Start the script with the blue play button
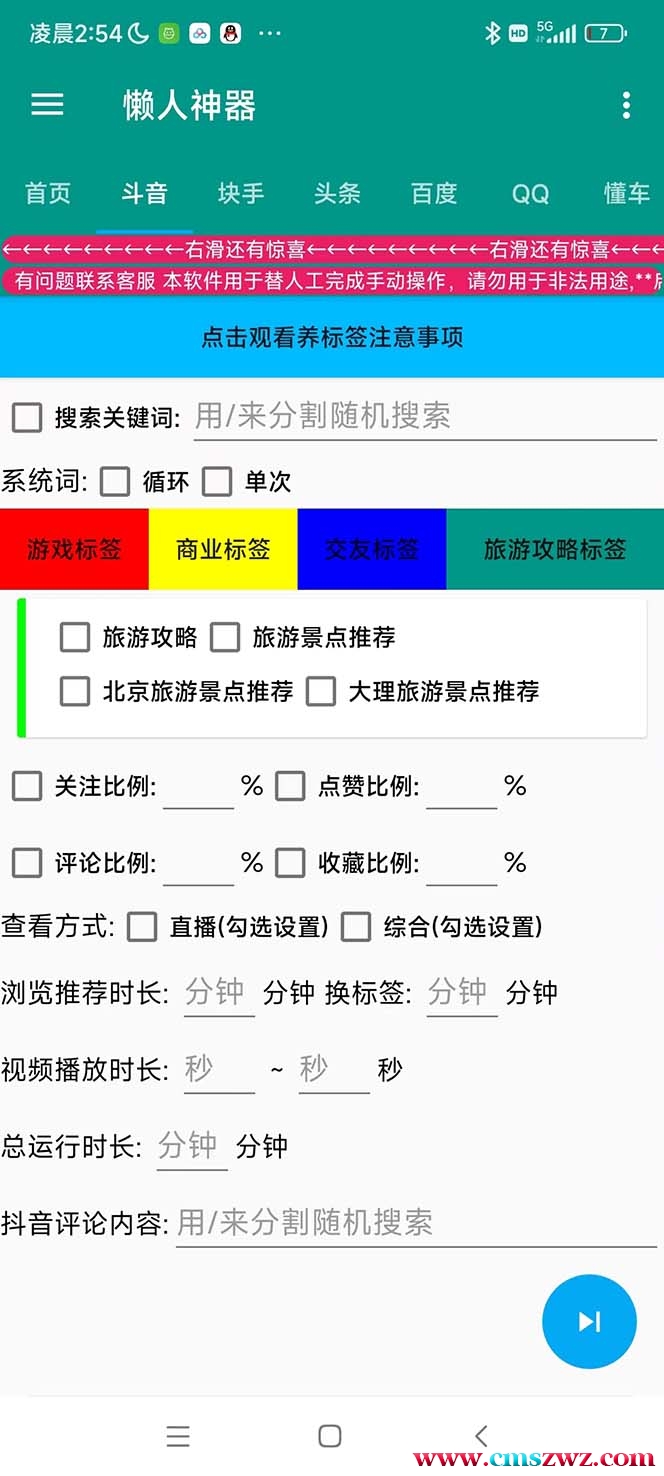The image size is (664, 1476). [589, 1321]
